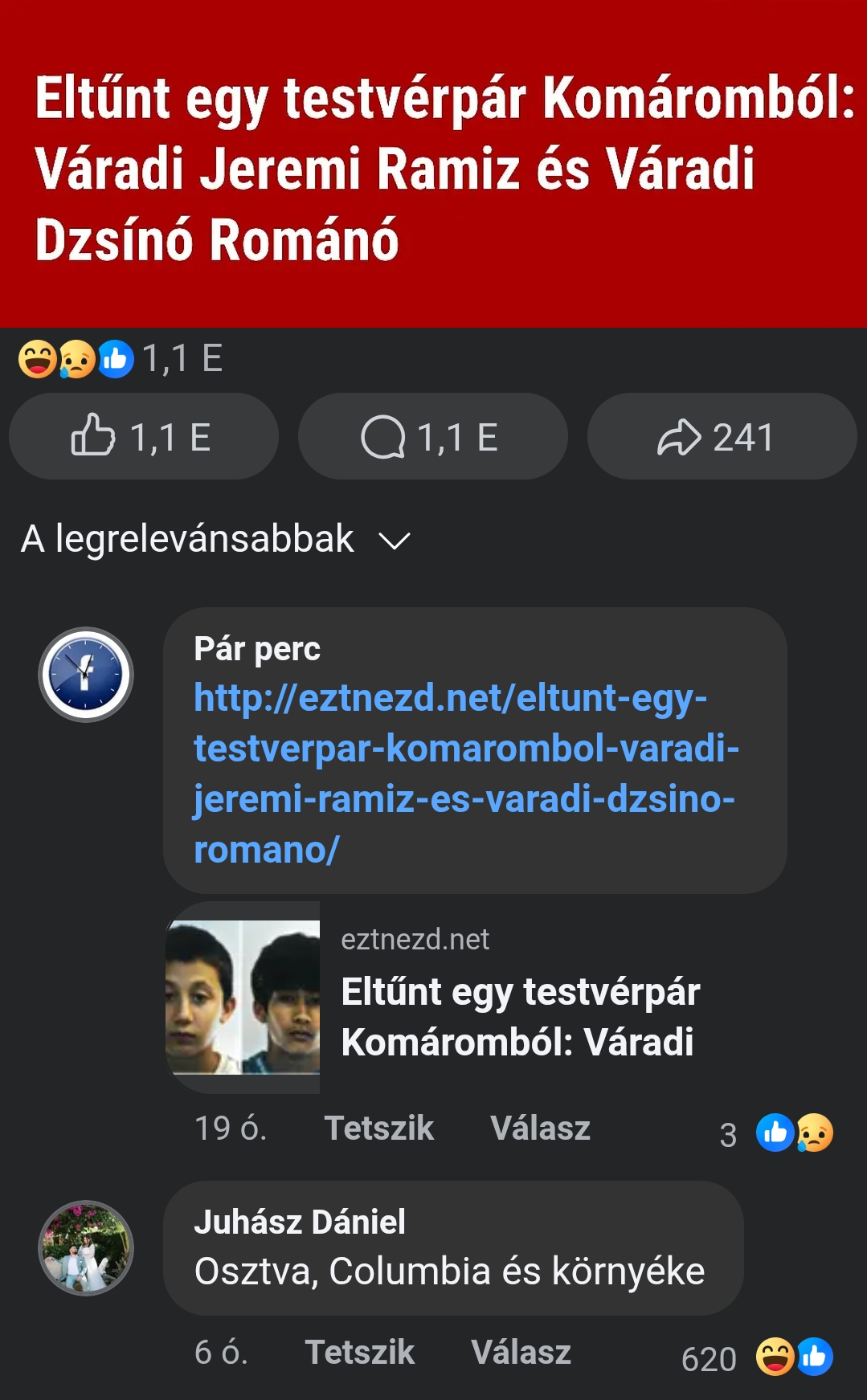Viewport: 867px width, 1400px height.
Task: View the 3 reactions on Pár perc's comment
Action: coord(777,1133)
